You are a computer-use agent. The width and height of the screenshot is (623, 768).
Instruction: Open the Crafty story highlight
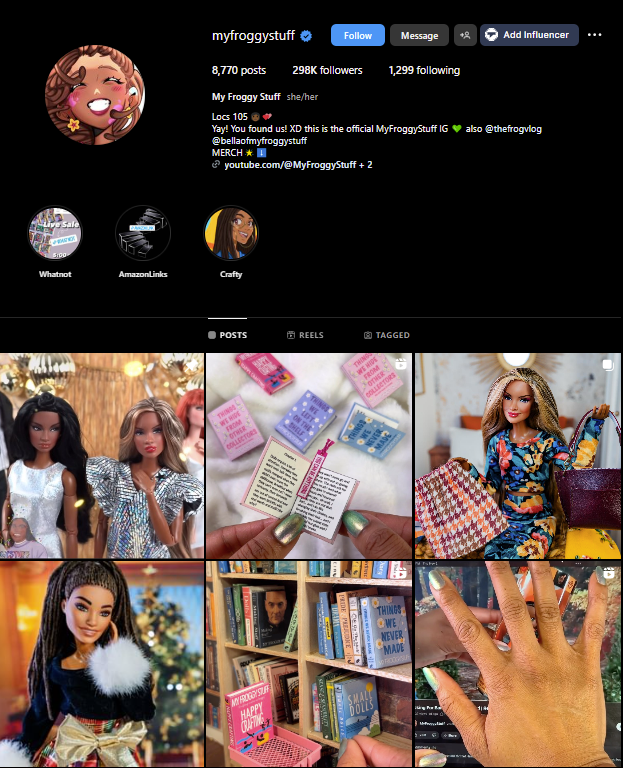click(x=231, y=233)
